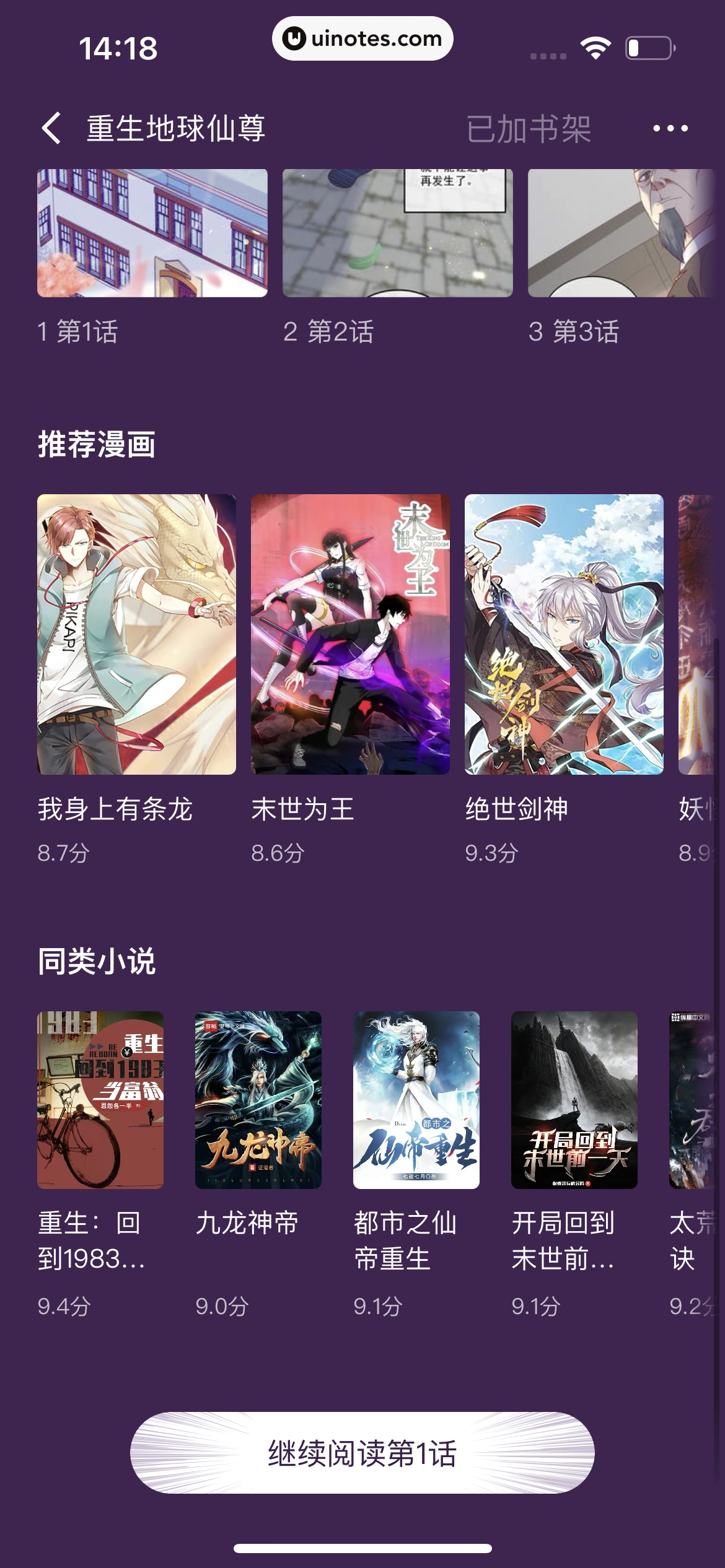
Task: Open chapter 第2话 thumbnail
Action: (x=397, y=233)
